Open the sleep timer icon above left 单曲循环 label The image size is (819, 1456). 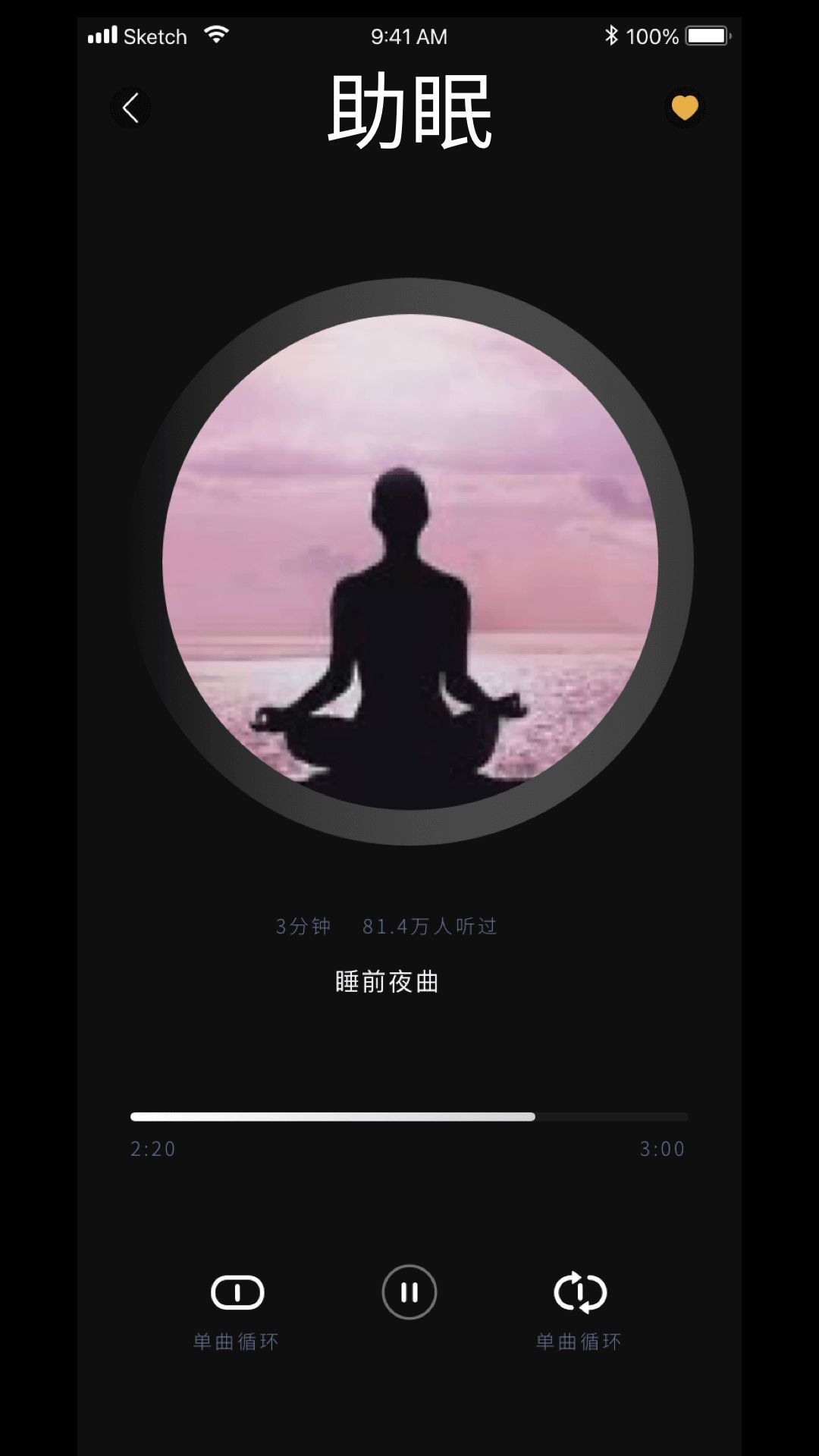tap(237, 1293)
